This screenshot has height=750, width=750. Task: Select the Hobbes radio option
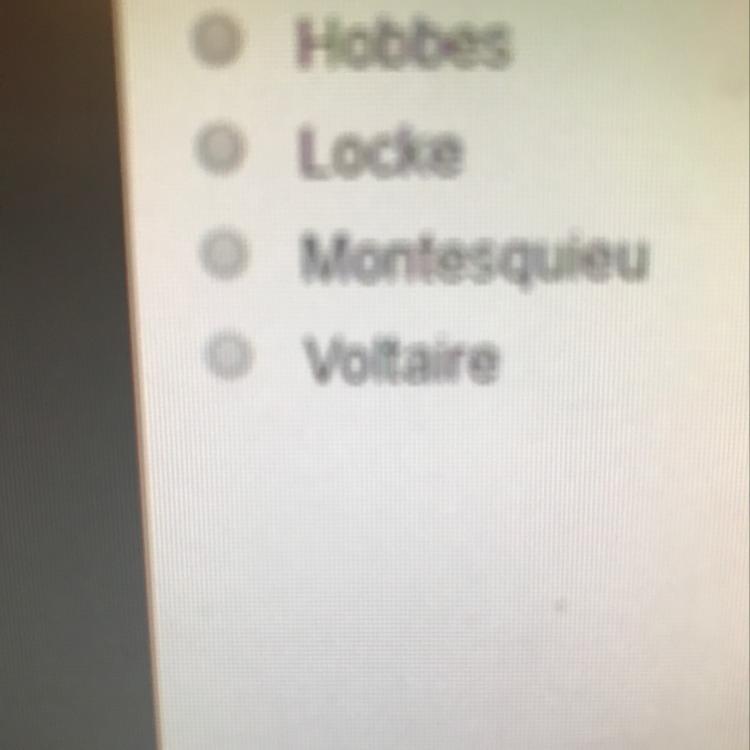point(216,40)
